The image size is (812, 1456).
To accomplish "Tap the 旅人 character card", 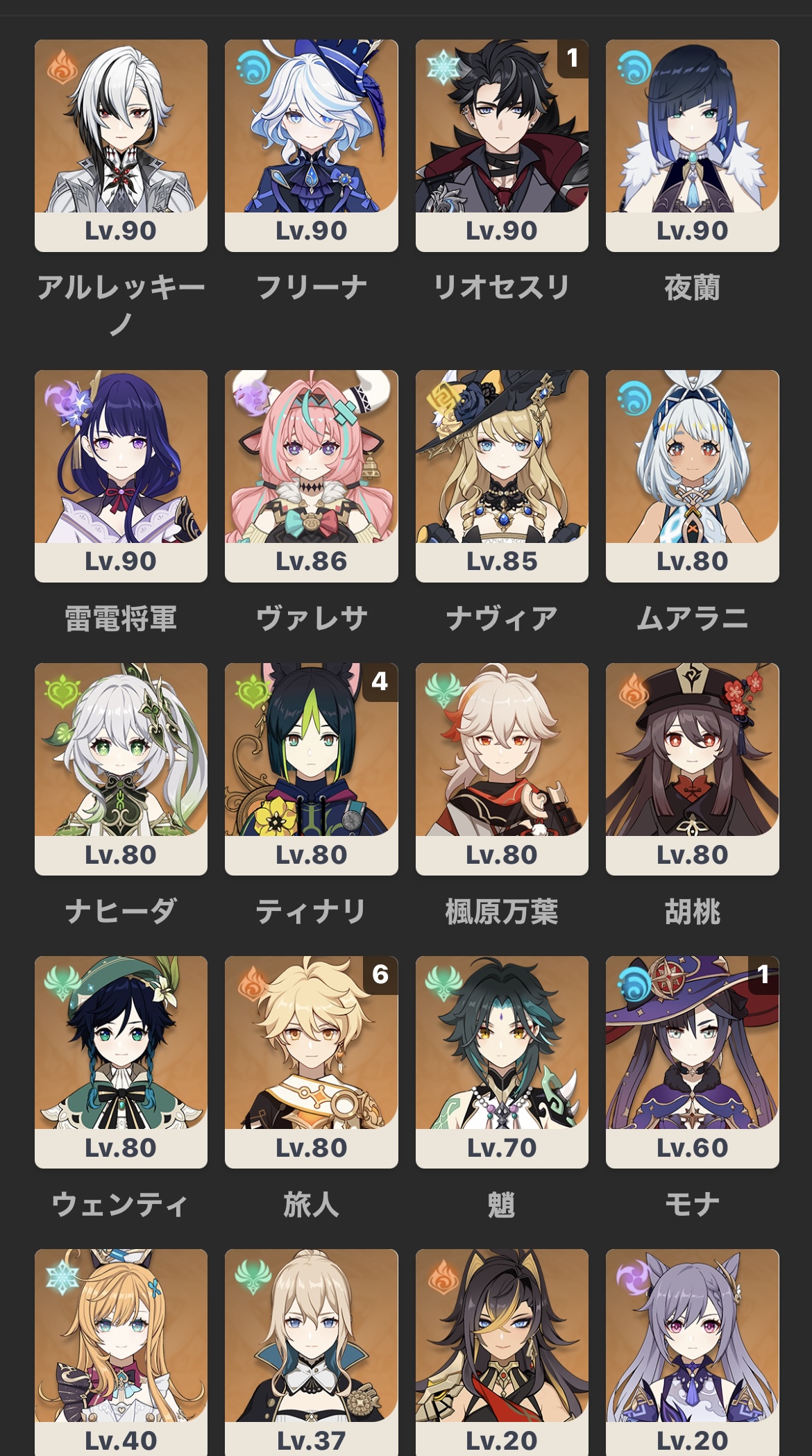I will [x=312, y=1062].
